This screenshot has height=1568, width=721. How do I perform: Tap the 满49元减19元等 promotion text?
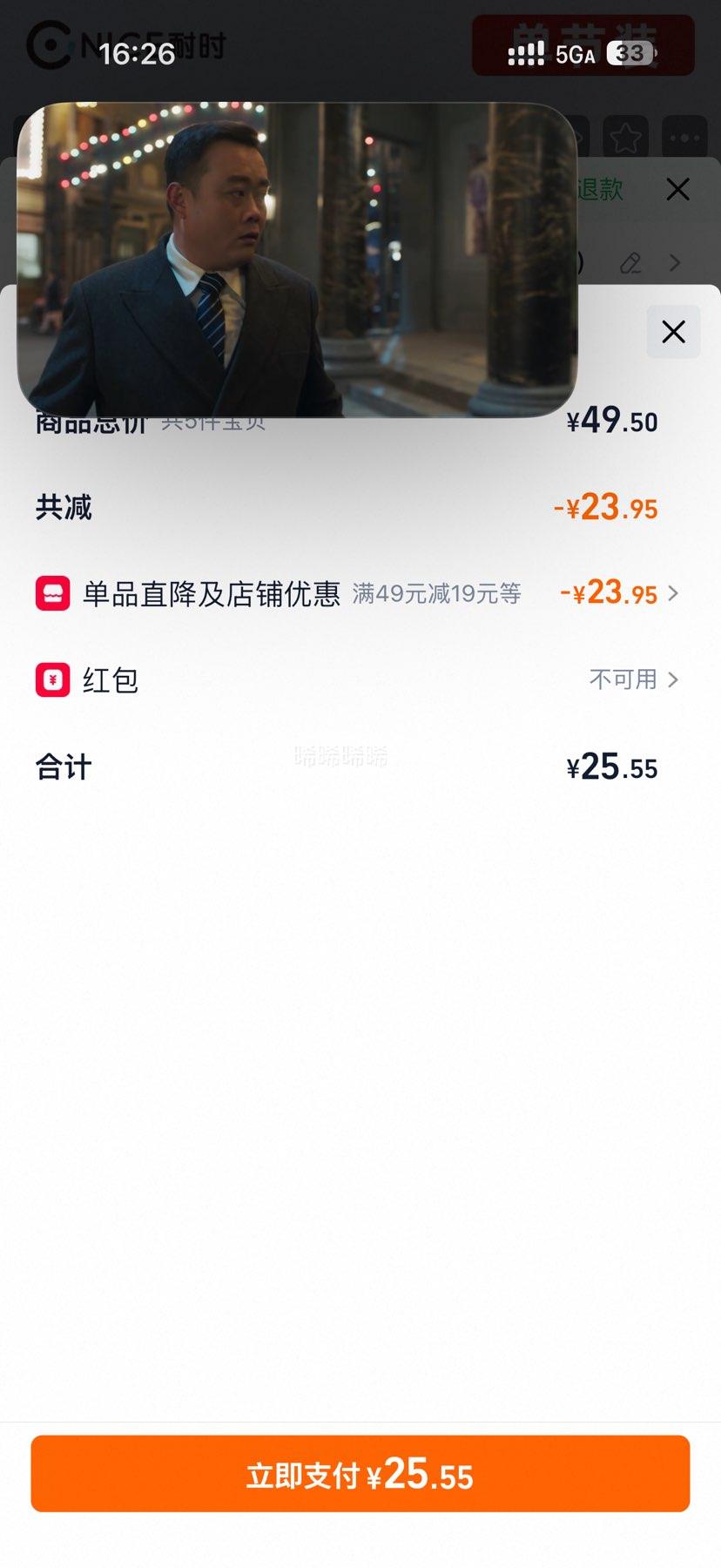[435, 593]
